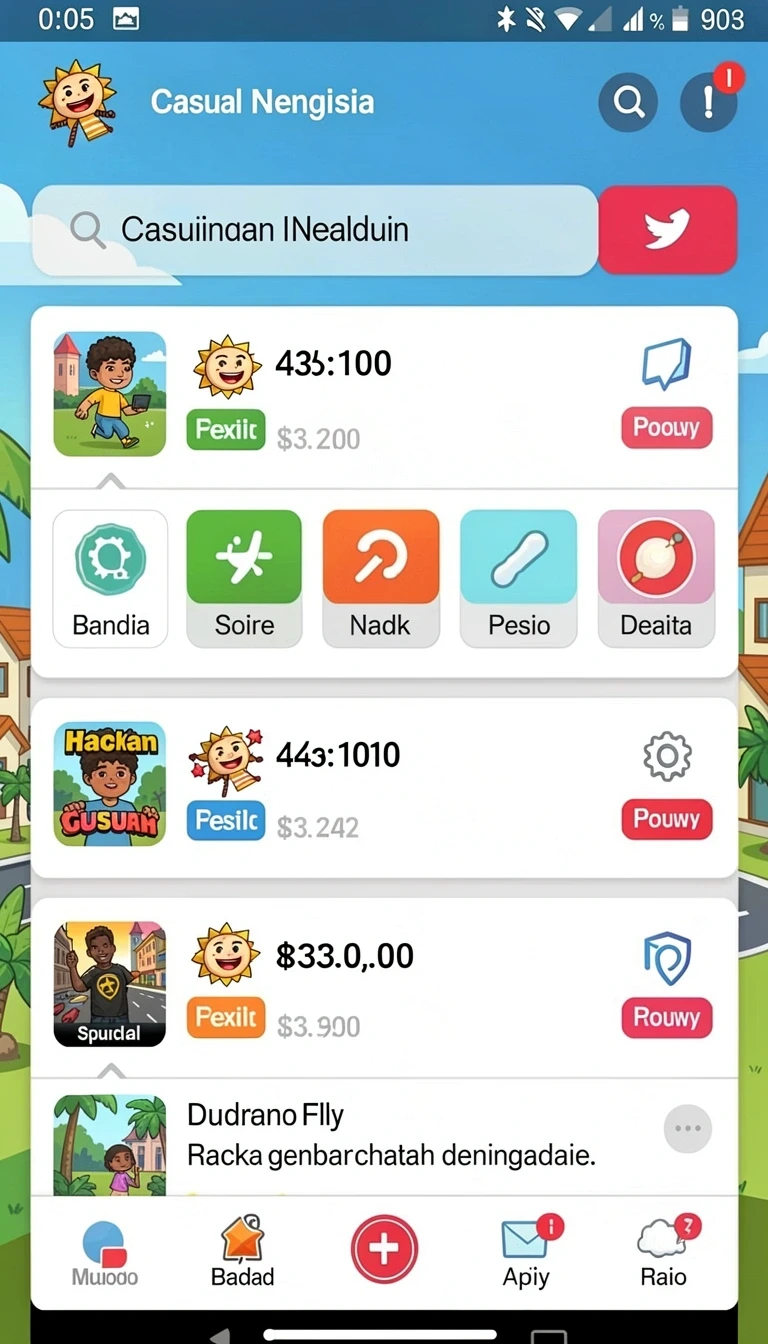Viewport: 768px width, 1344px height.
Task: Tap the Pouwy button on the Hackan card
Action: pyautogui.click(x=667, y=819)
